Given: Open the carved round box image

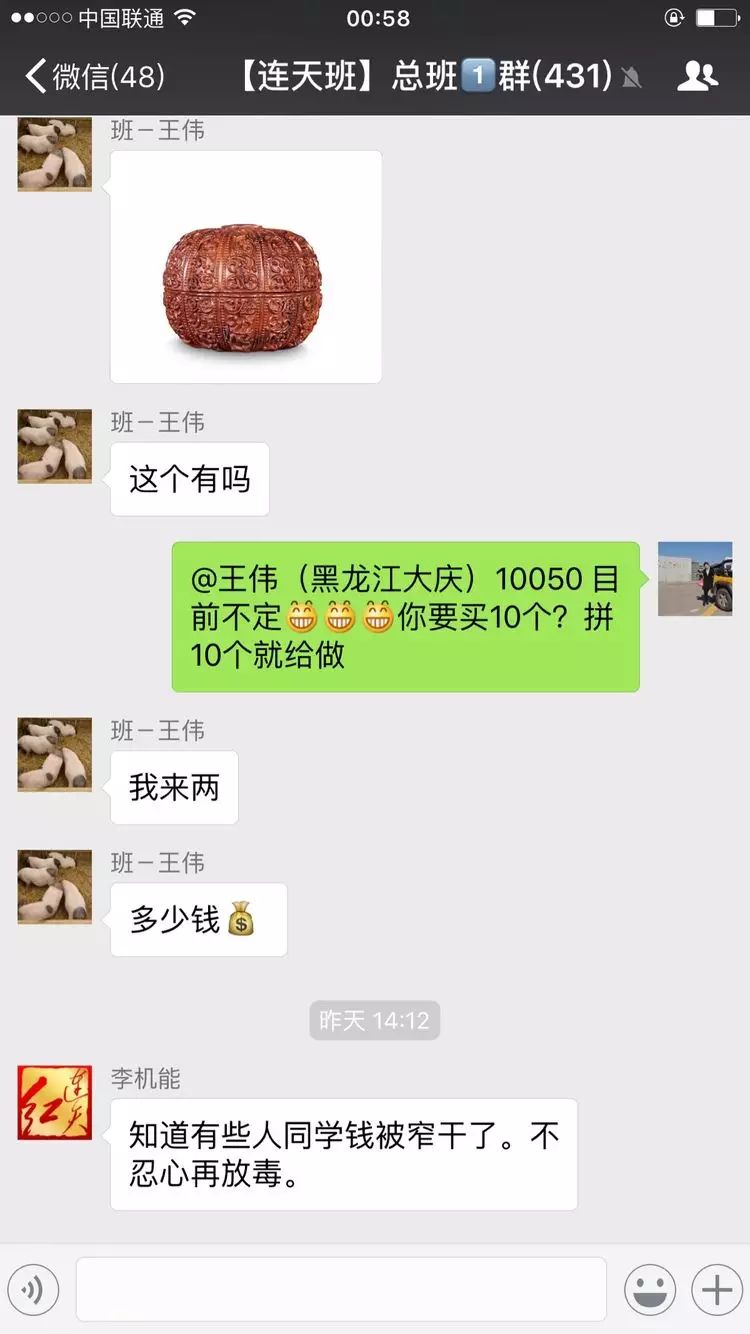Looking at the screenshot, I should pos(246,267).
